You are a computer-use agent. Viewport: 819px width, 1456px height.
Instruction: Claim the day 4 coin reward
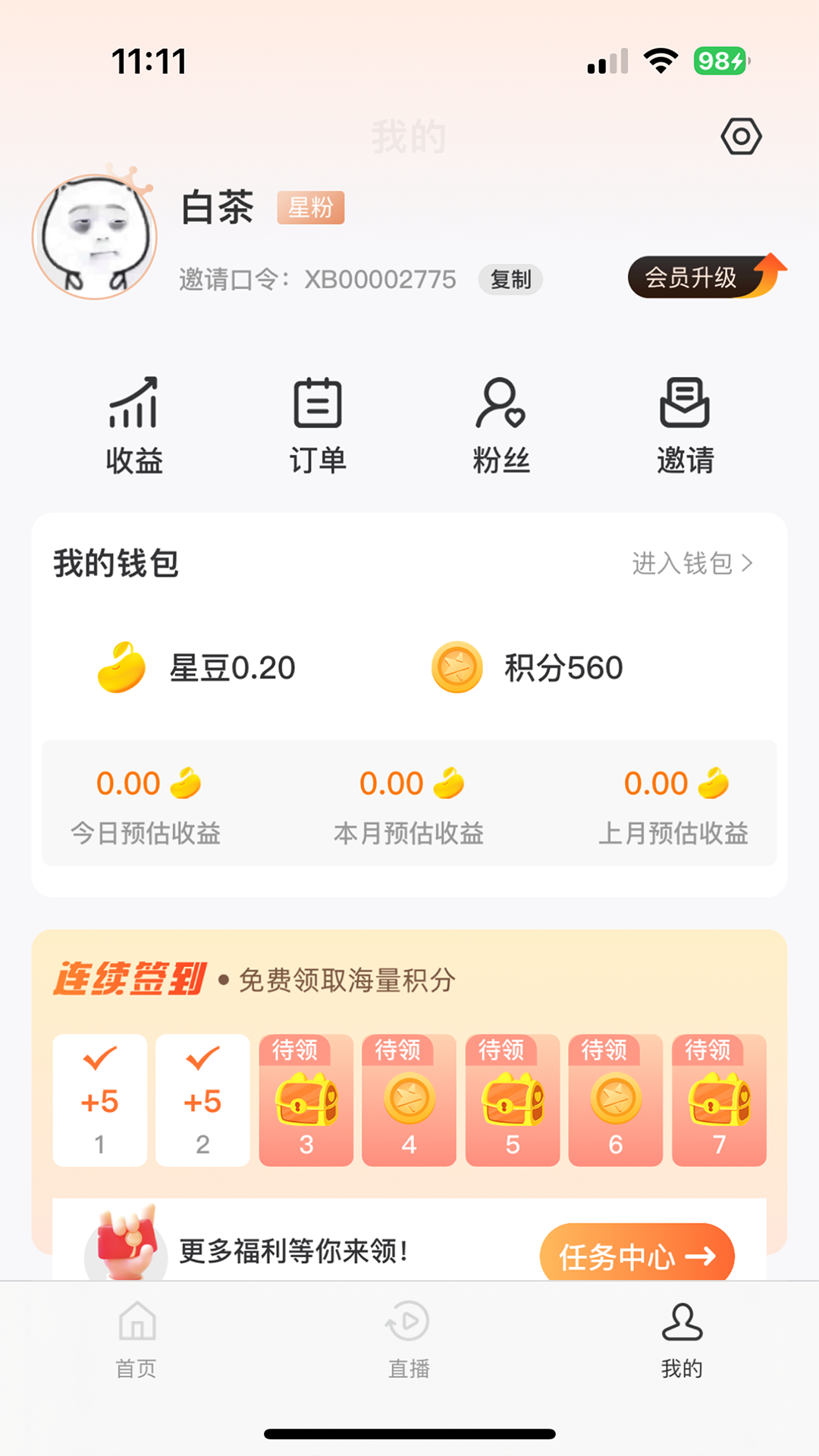[409, 1101]
